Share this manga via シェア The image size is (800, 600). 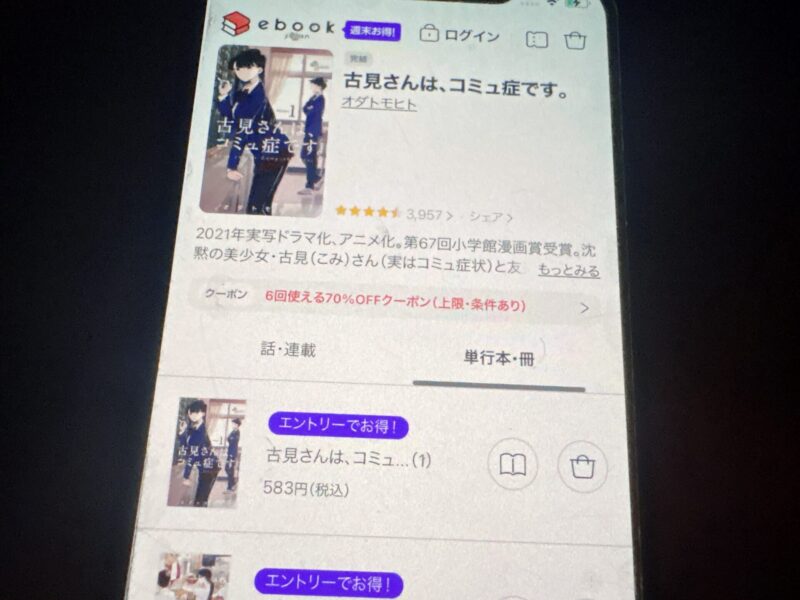(491, 215)
